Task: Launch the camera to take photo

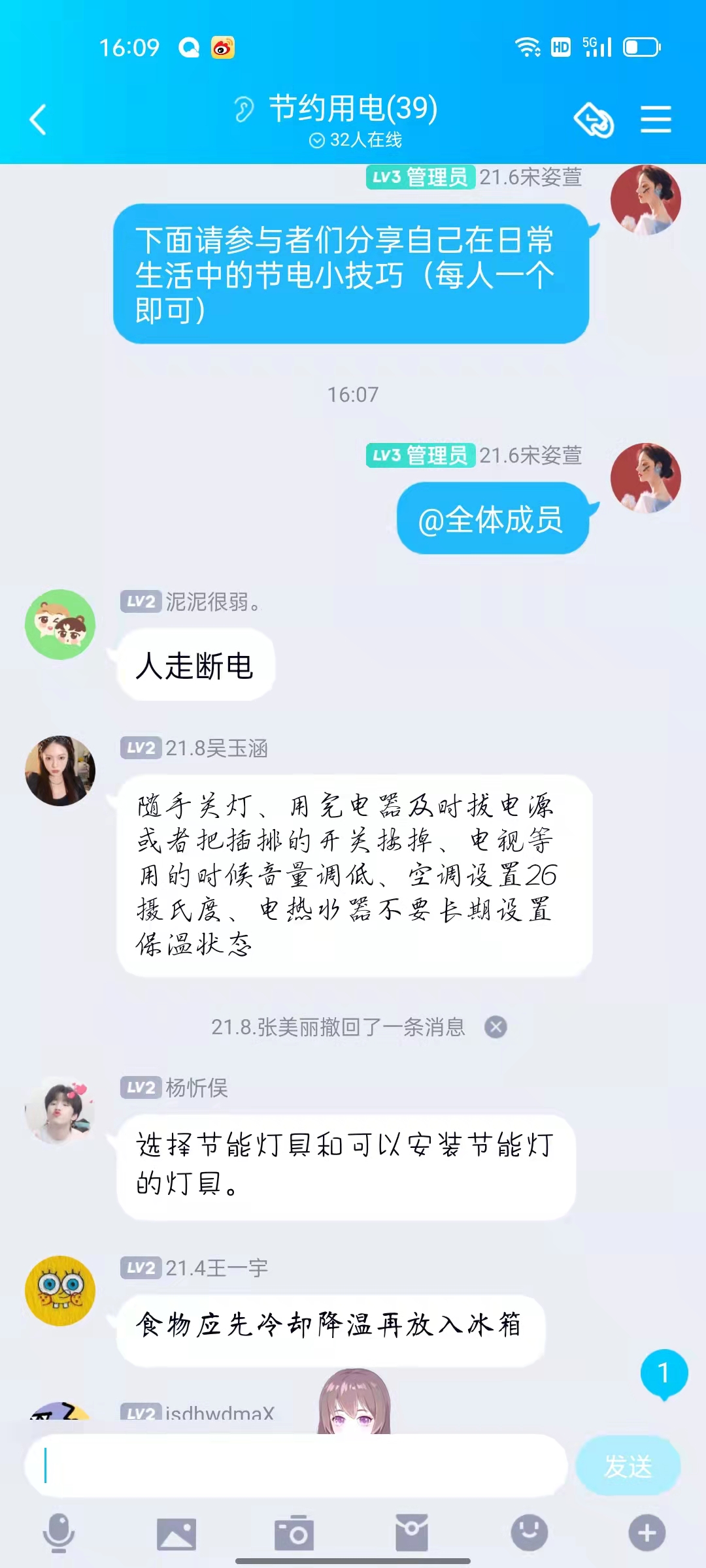Action: [x=294, y=1533]
